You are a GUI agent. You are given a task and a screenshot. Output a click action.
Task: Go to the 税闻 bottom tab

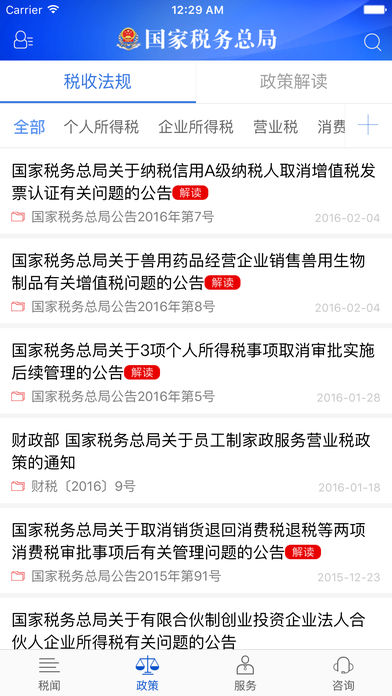tap(49, 673)
